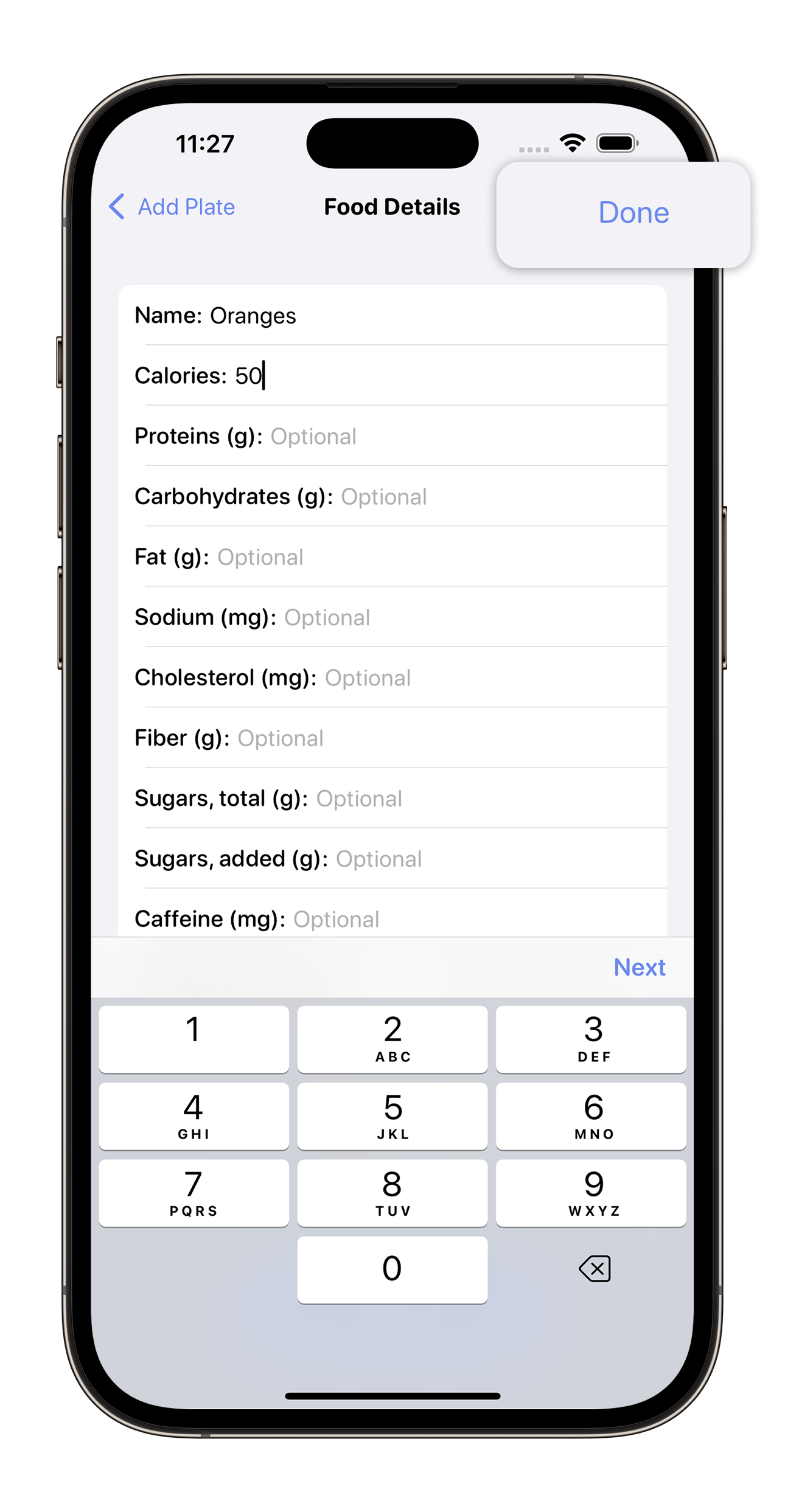Type digit 0 on the keypad
Viewport: 785px width, 1512px height.
(392, 1269)
